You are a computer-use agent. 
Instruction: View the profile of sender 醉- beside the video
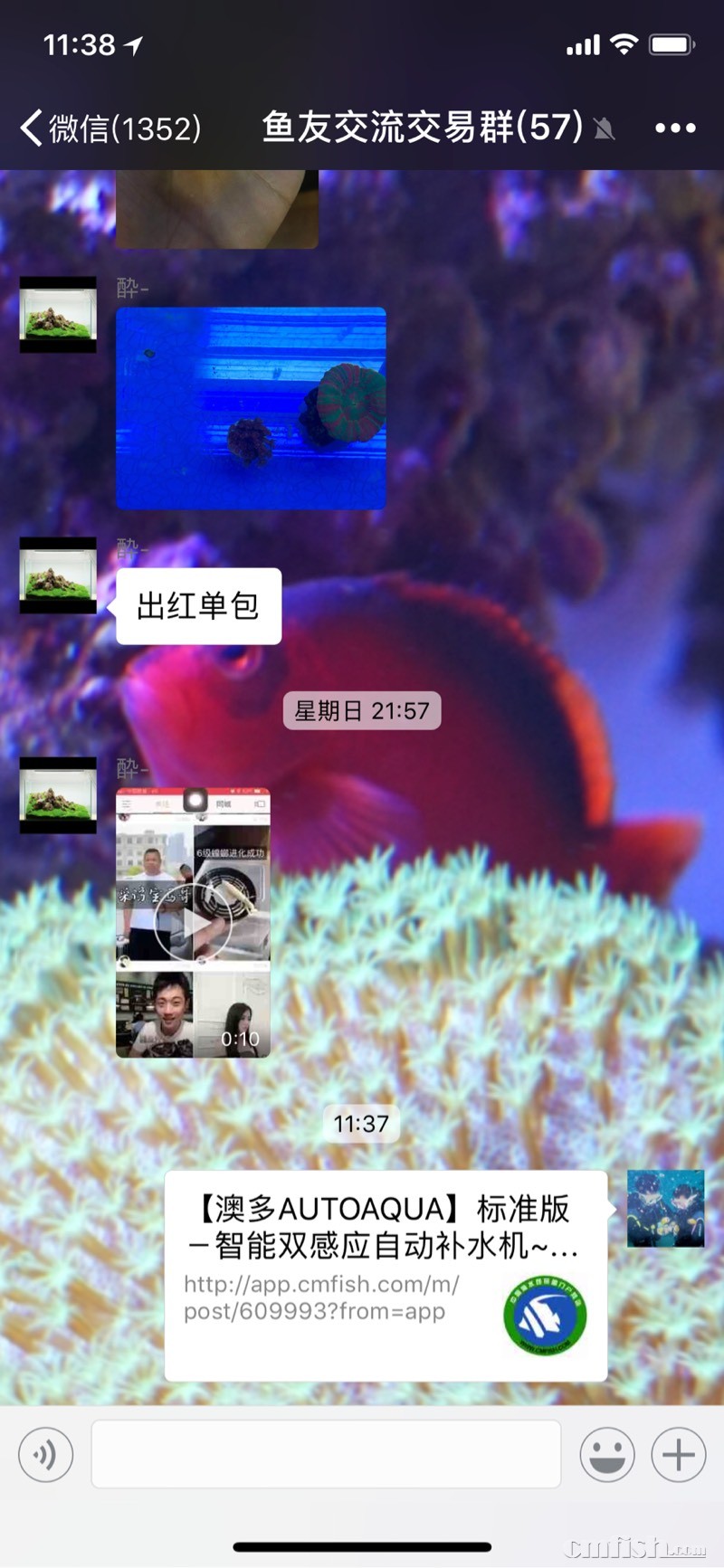pos(58,794)
